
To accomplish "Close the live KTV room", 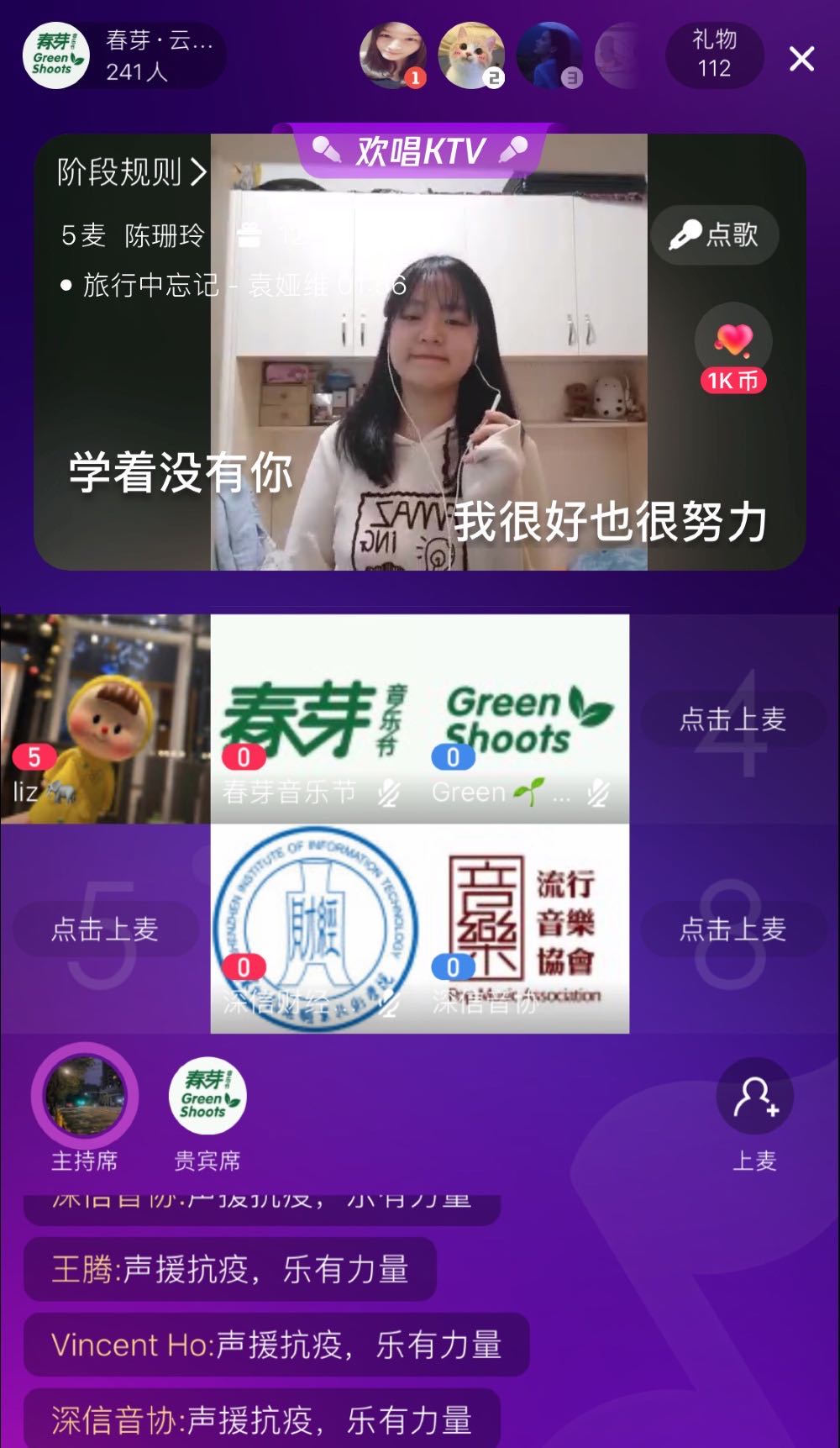I will (801, 59).
